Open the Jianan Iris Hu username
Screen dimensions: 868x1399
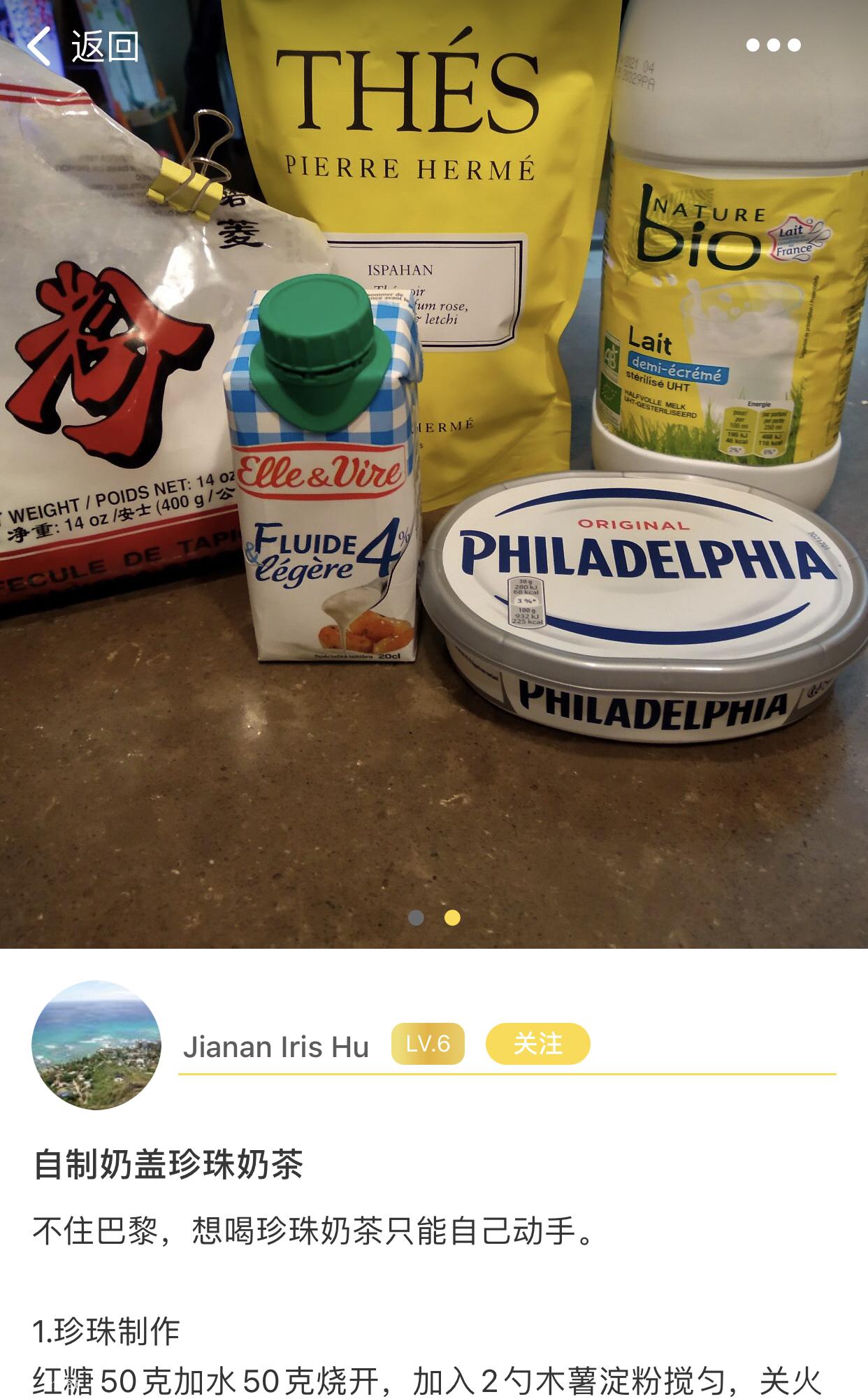[x=276, y=1047]
